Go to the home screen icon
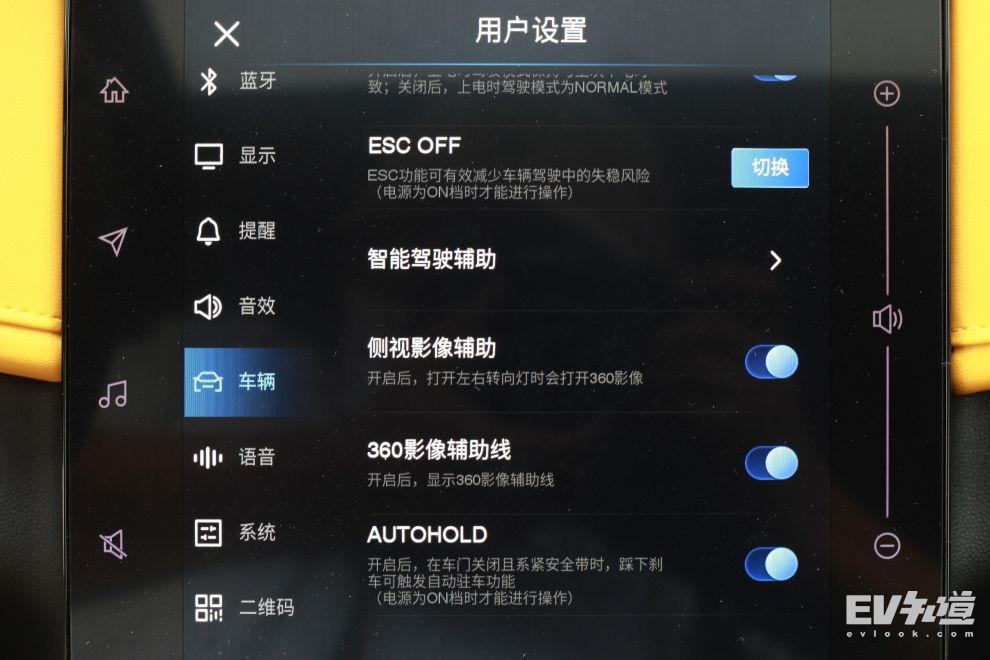Image resolution: width=990 pixels, height=660 pixels. [114, 90]
